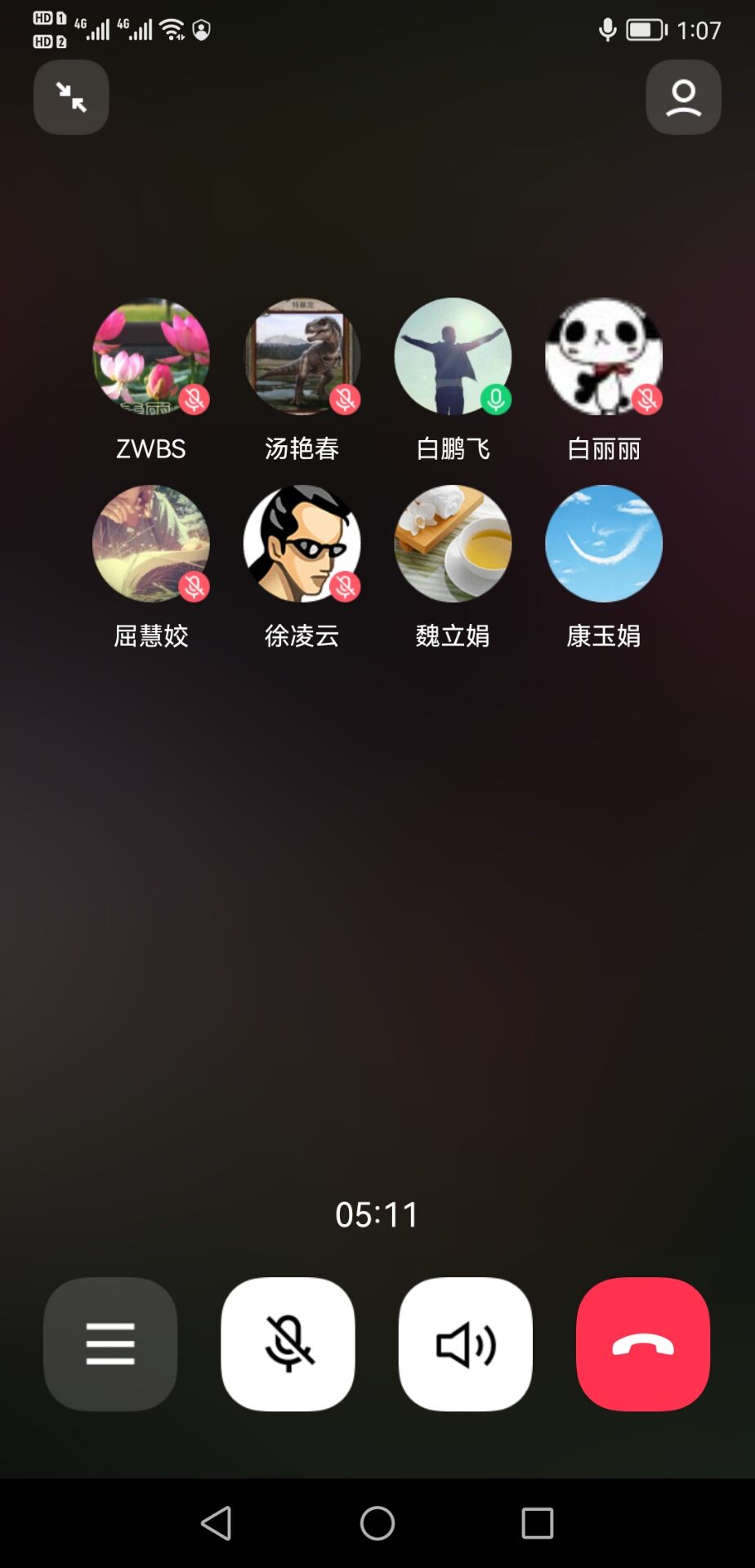The width and height of the screenshot is (755, 1568).
Task: Open the hamburger menu button
Action: [110, 1343]
